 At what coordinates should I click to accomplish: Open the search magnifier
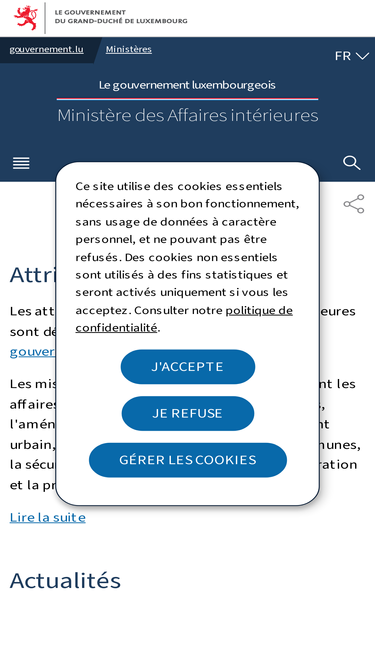[352, 163]
